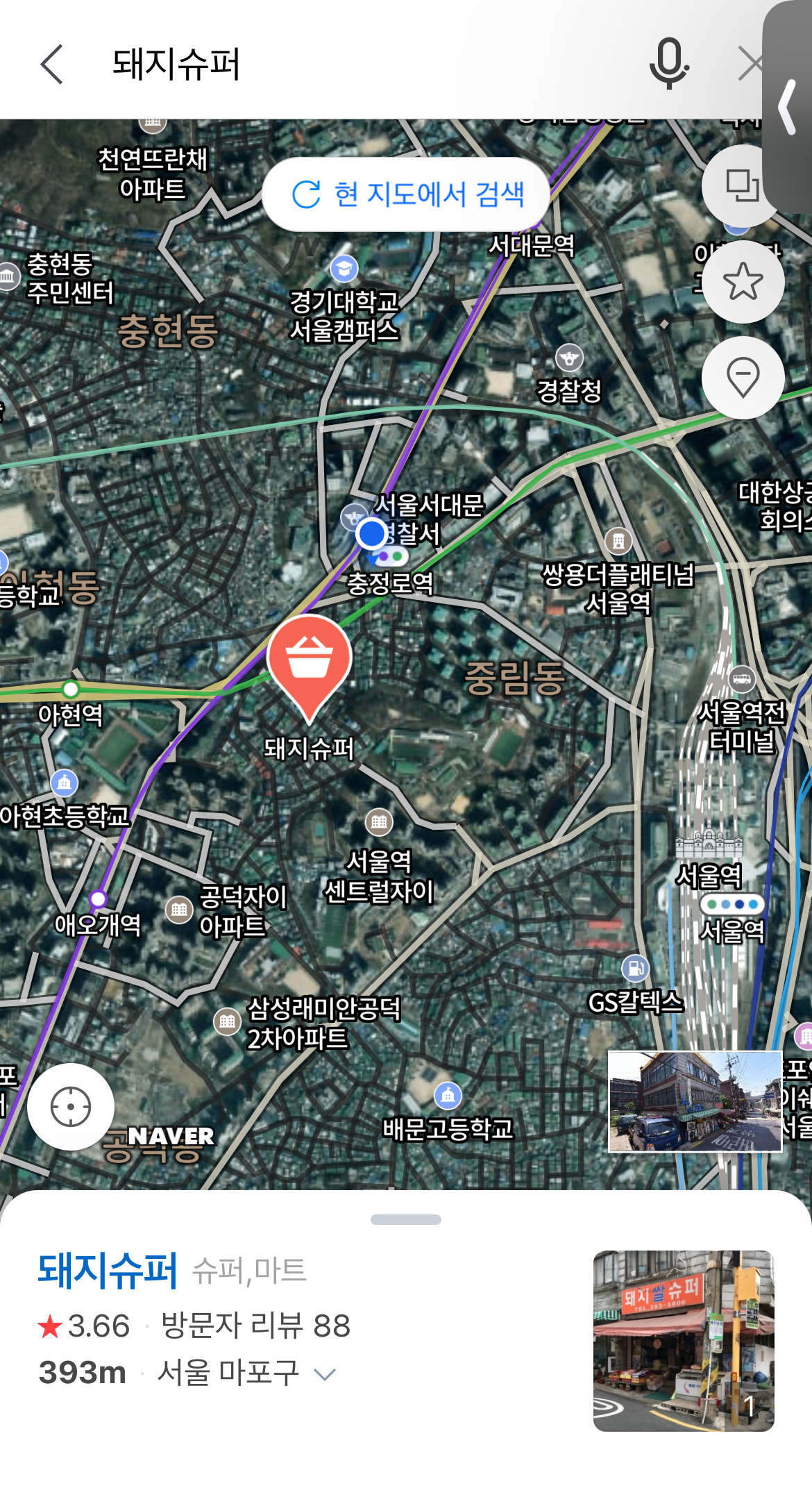Expand the bottom sheet drag handle
Image resolution: width=812 pixels, height=1488 pixels.
point(406,1219)
